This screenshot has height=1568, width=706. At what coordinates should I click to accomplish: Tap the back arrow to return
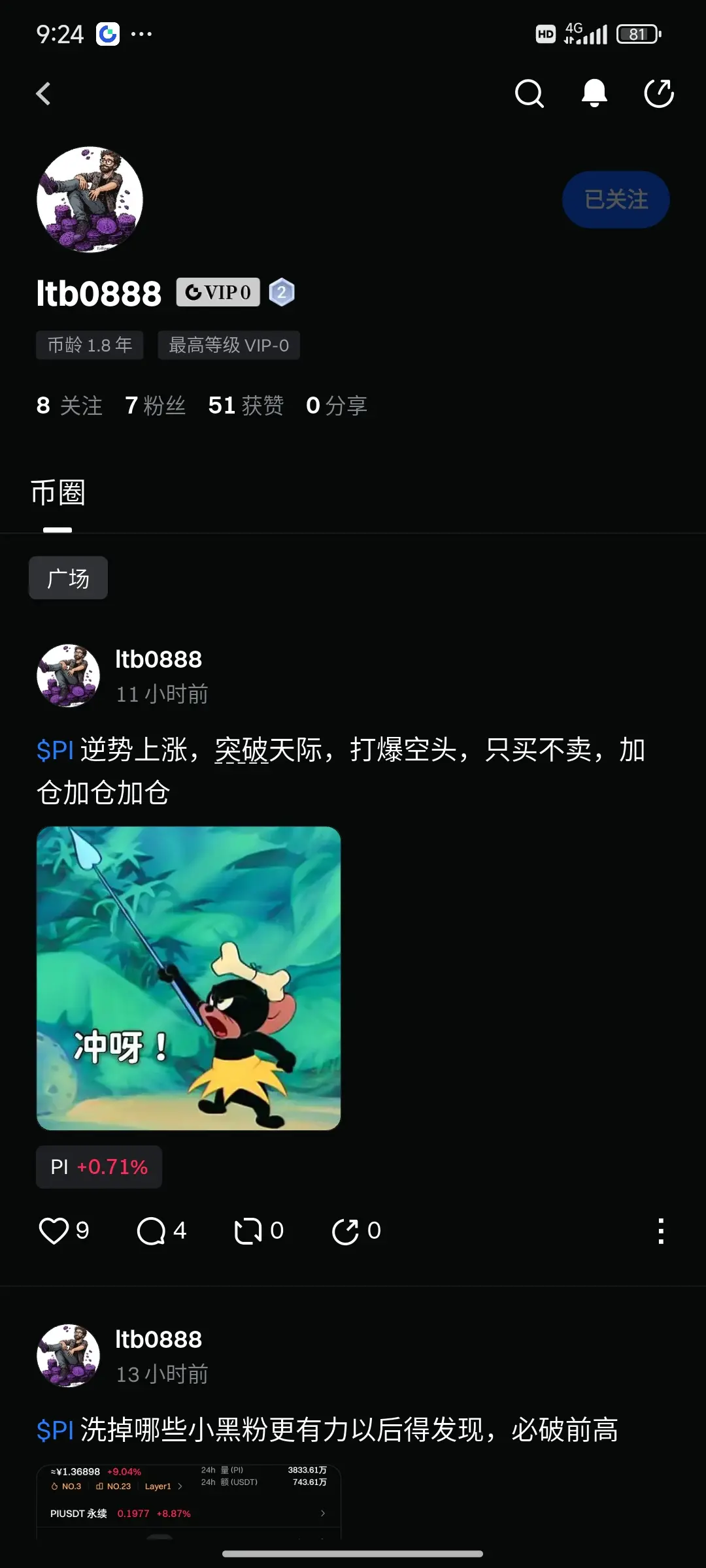(x=43, y=93)
